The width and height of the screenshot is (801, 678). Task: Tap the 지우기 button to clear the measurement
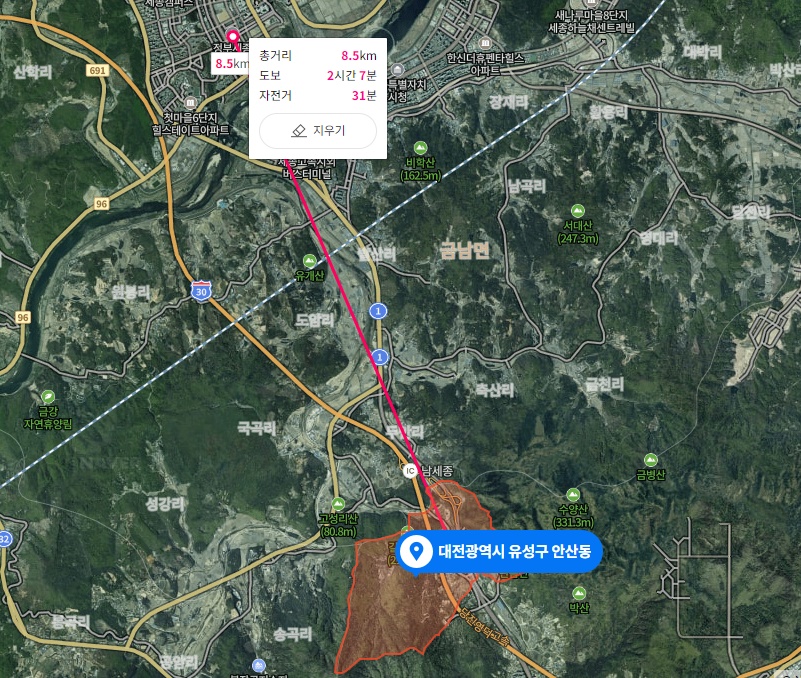317,131
